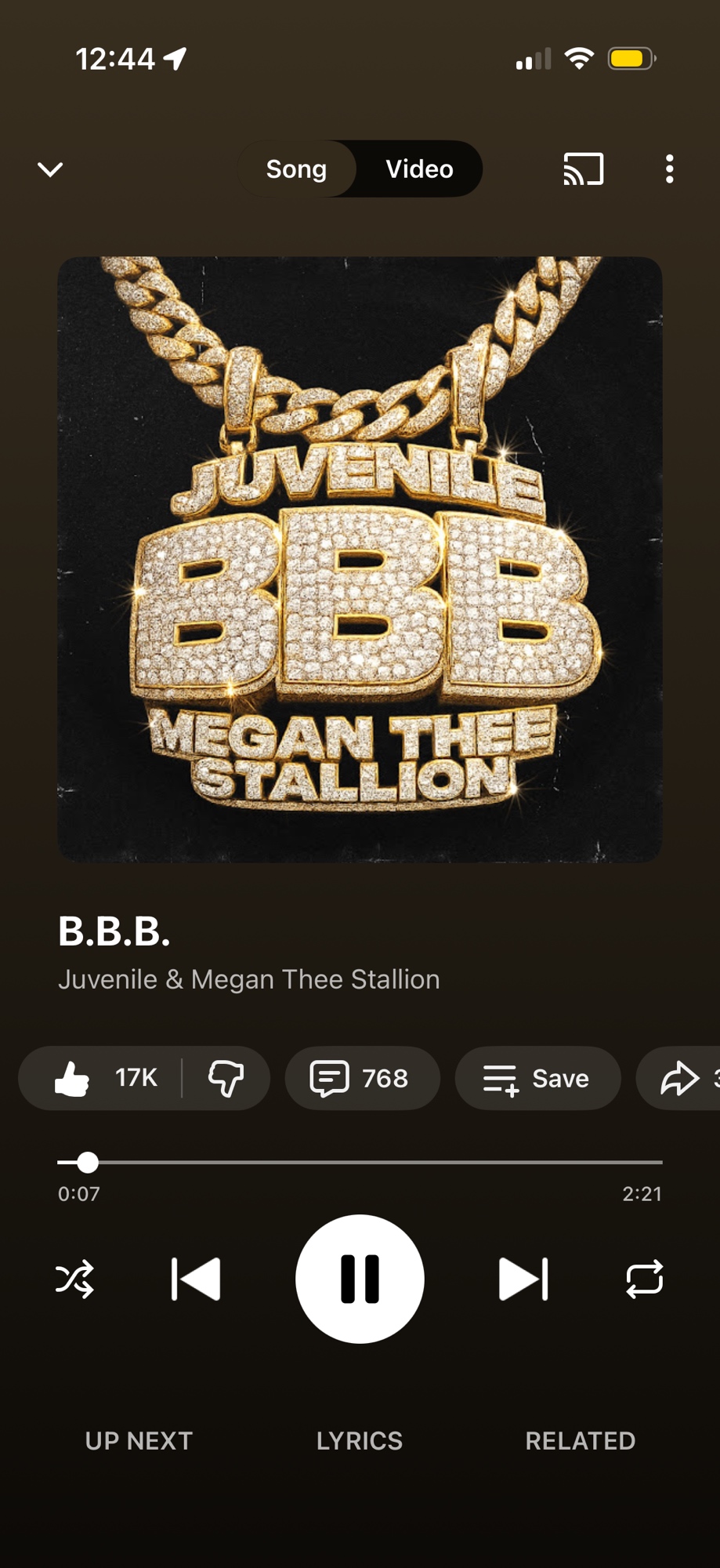Open the 768 comments
The image size is (720, 1568).
[x=361, y=1078]
